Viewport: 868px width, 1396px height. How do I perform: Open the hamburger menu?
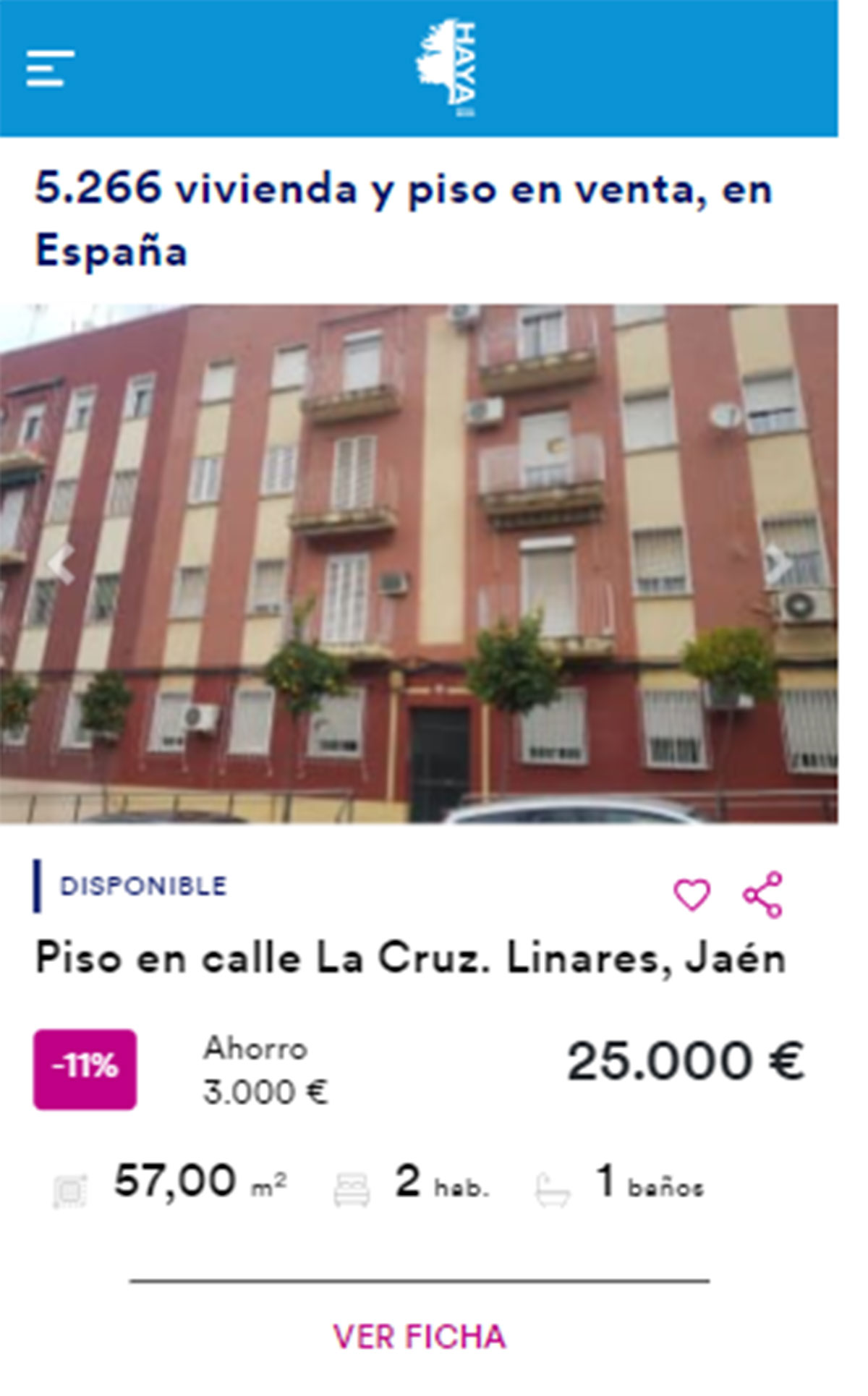click(50, 69)
